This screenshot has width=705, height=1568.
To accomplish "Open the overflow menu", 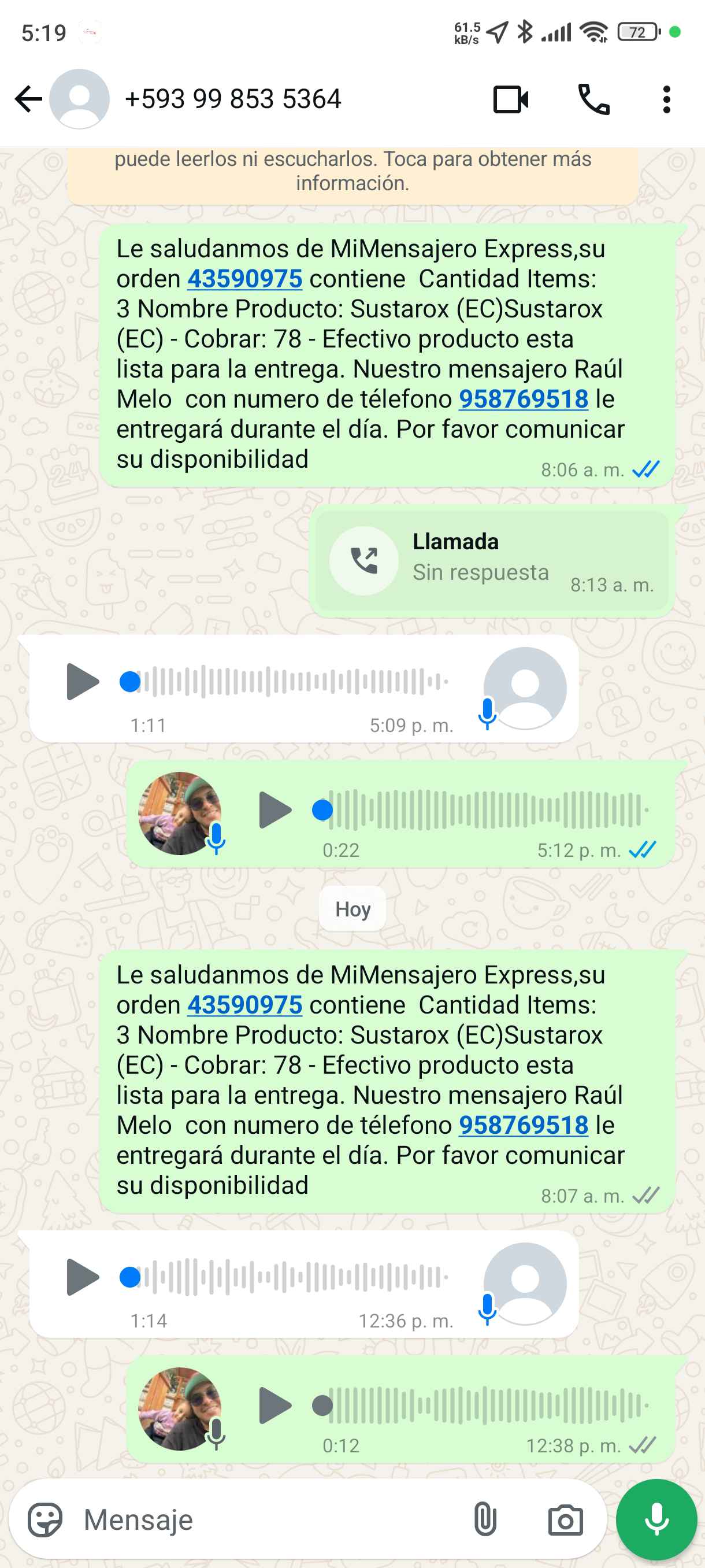I will click(666, 99).
